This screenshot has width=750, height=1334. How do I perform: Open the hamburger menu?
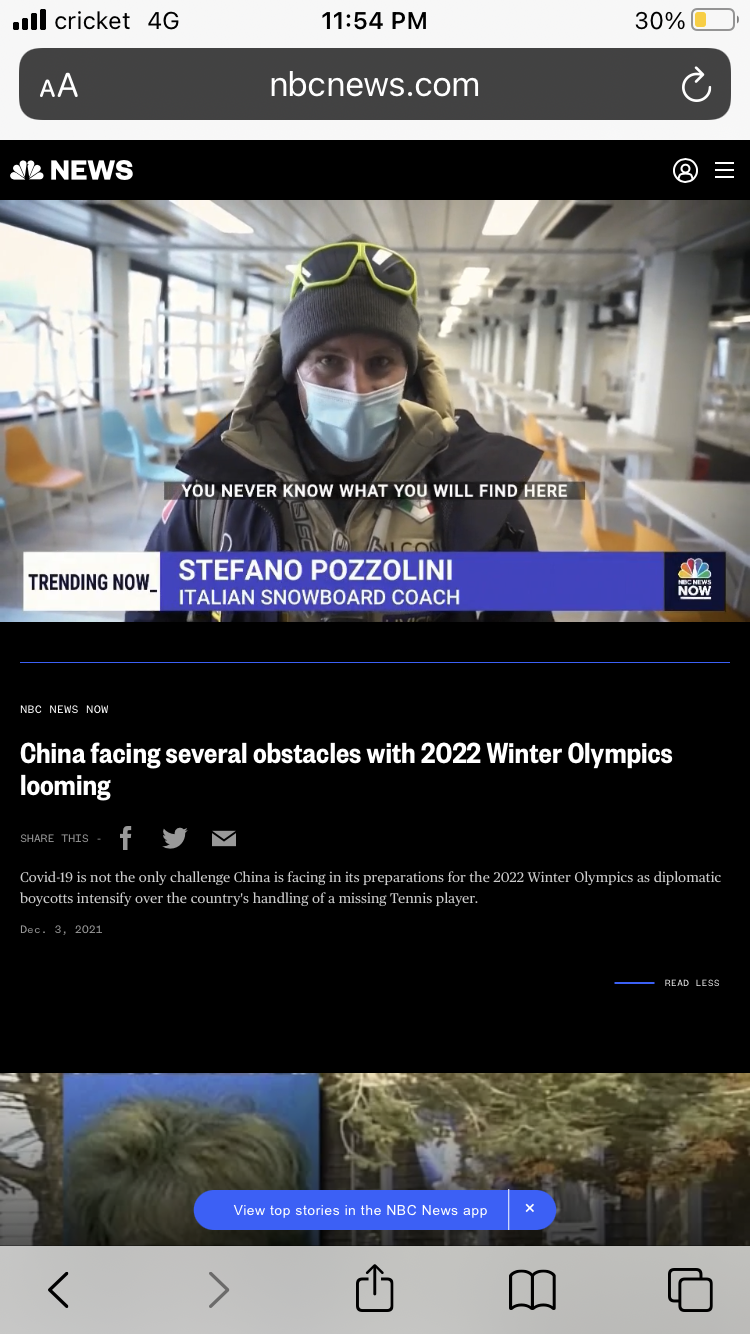point(725,171)
